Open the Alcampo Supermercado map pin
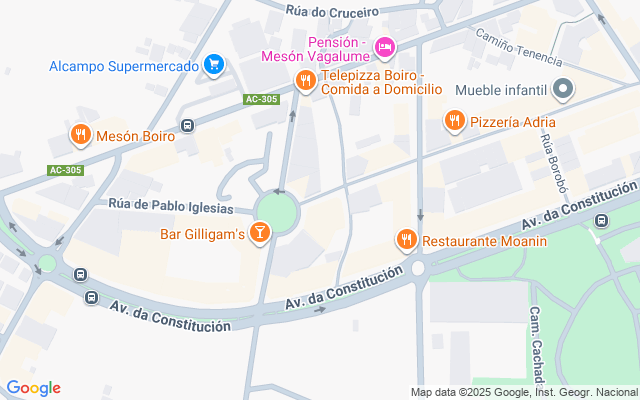640x400 pixels. [213, 66]
